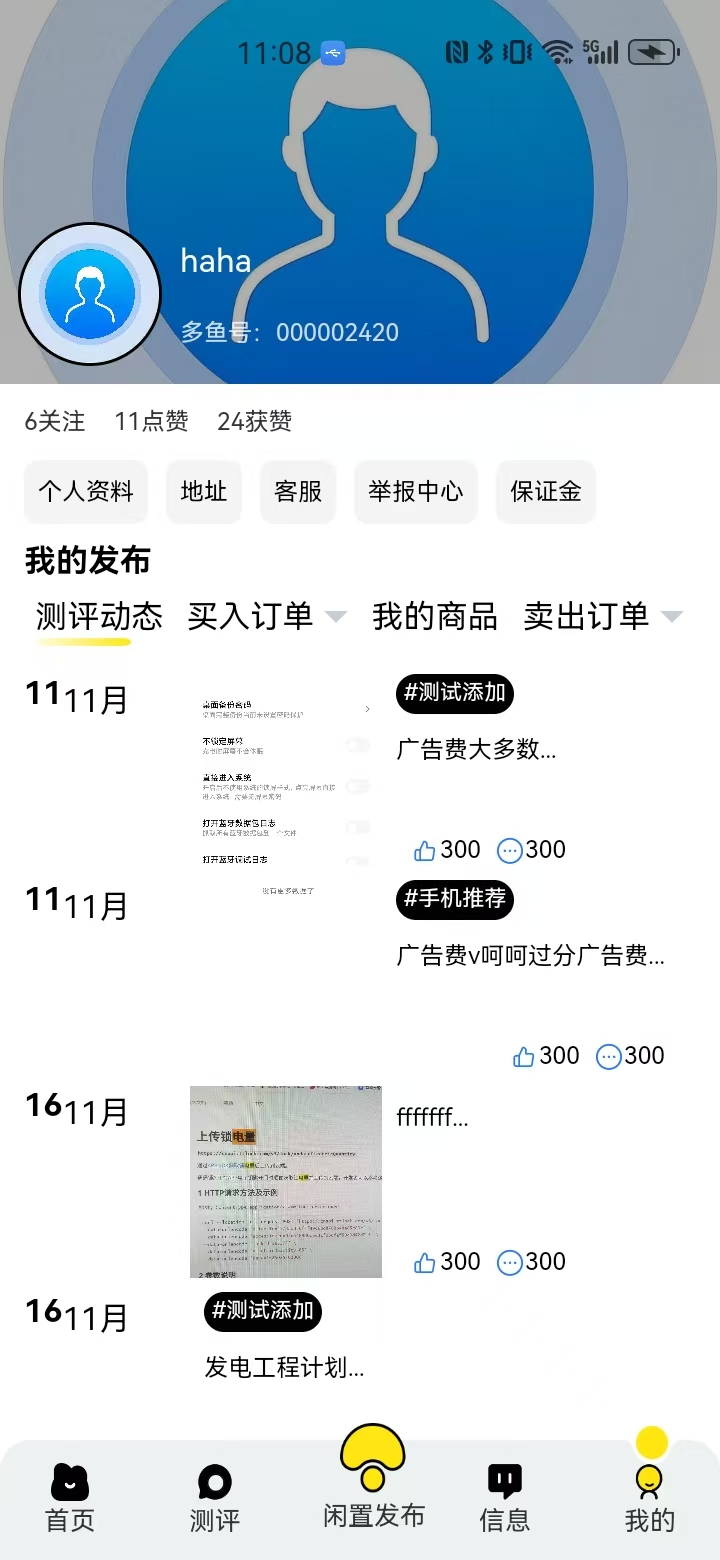Tap the 保证金 deposit button
The height and width of the screenshot is (1560, 720).
coord(545,491)
